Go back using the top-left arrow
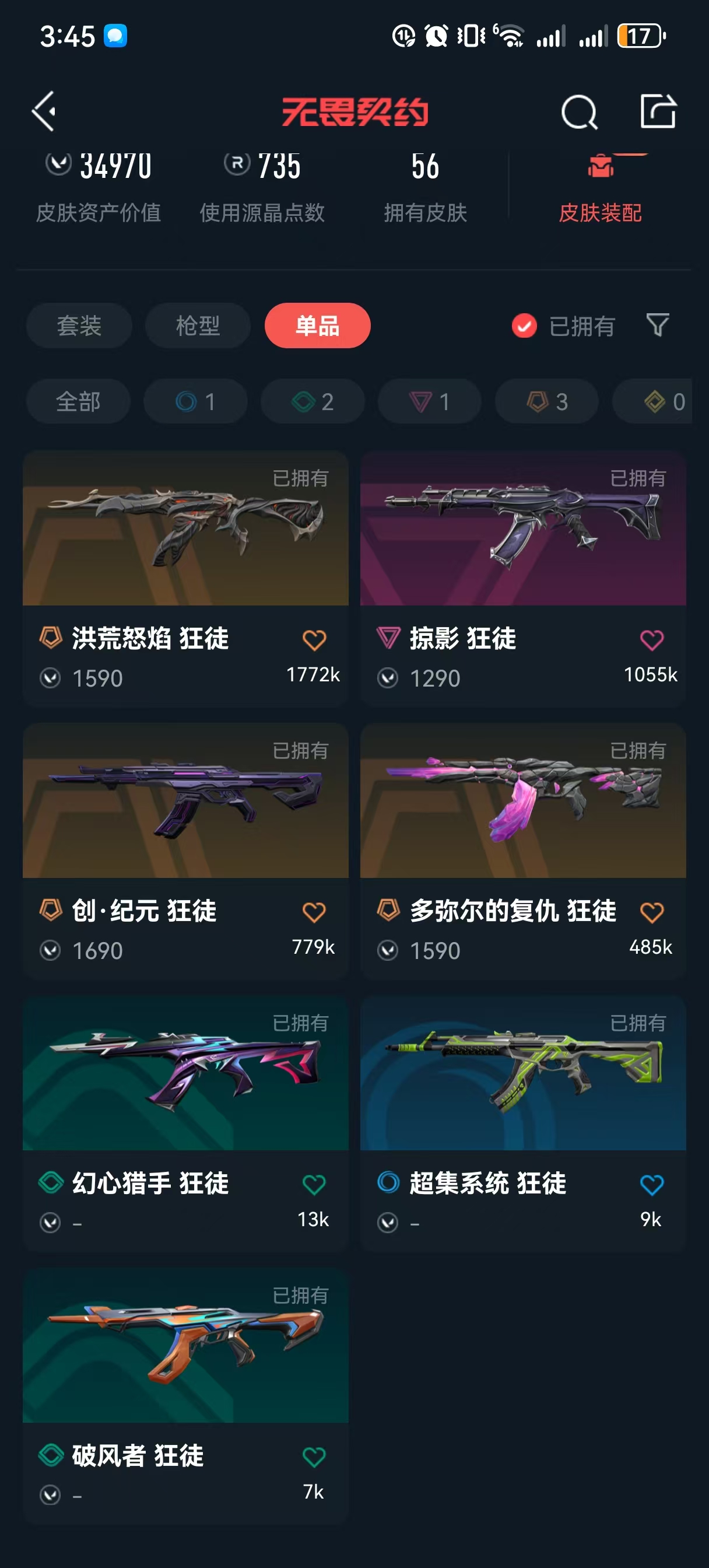This screenshot has height=1568, width=709. coord(44,111)
